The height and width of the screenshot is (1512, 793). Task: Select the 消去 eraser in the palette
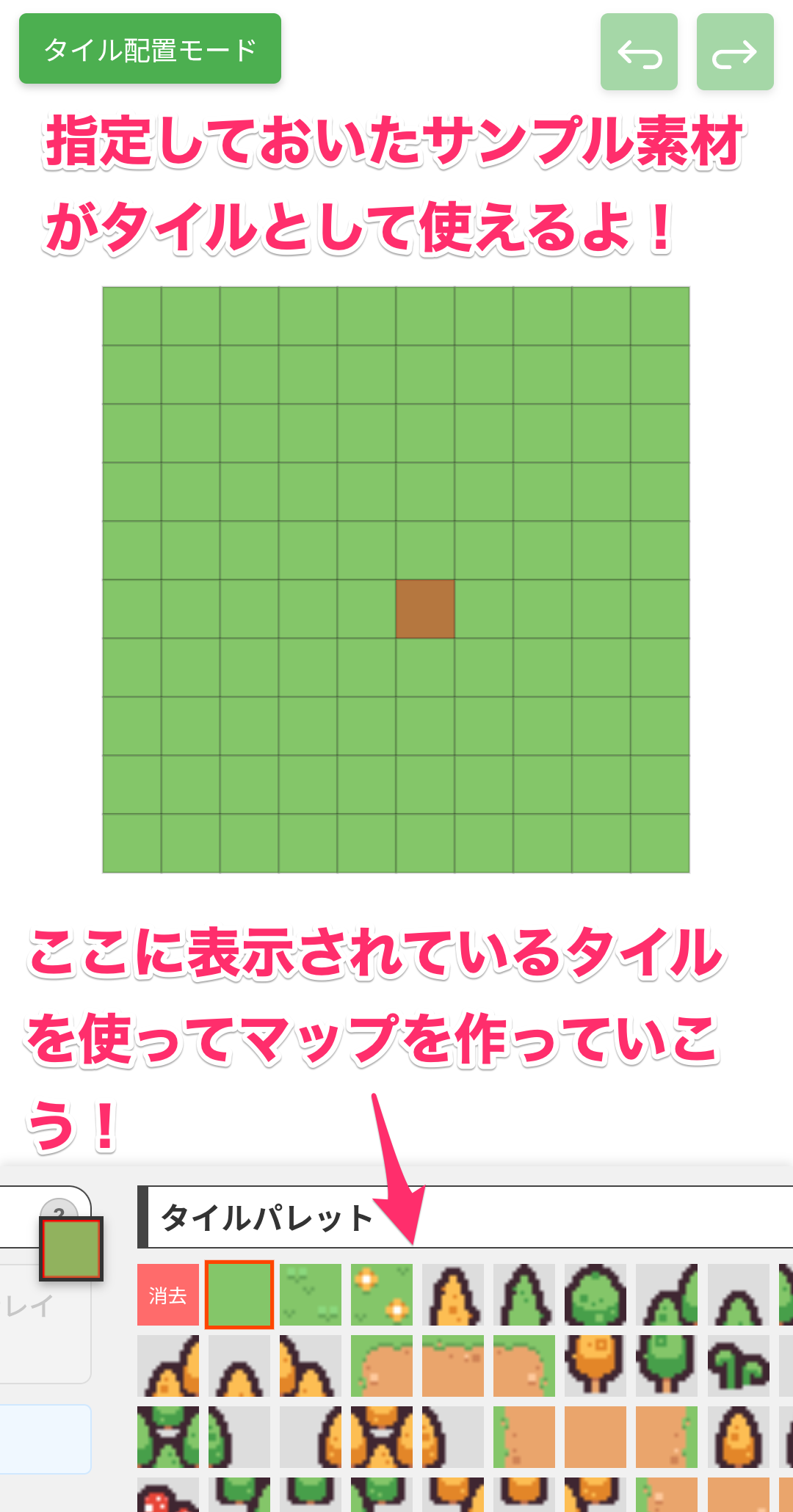168,1295
